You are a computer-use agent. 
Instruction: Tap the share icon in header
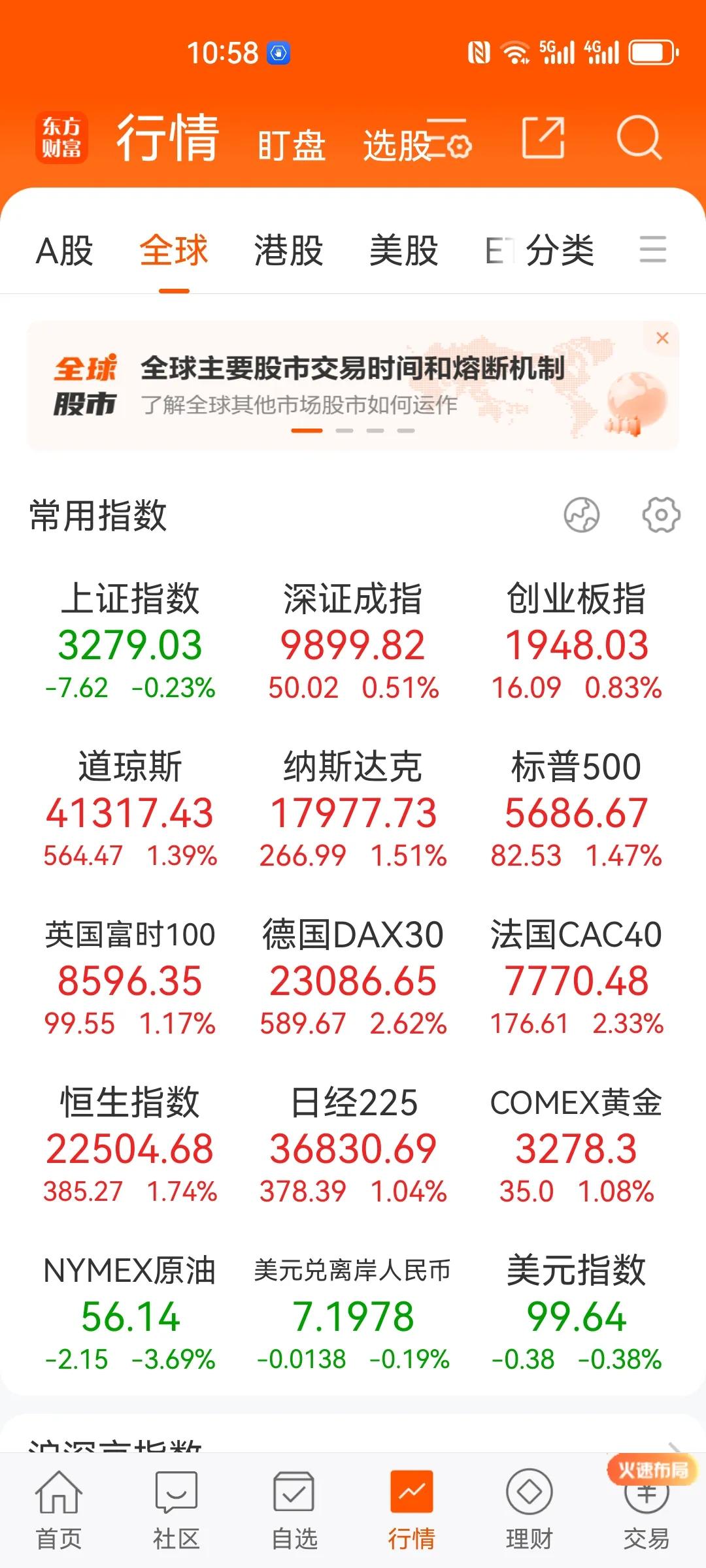(x=543, y=138)
